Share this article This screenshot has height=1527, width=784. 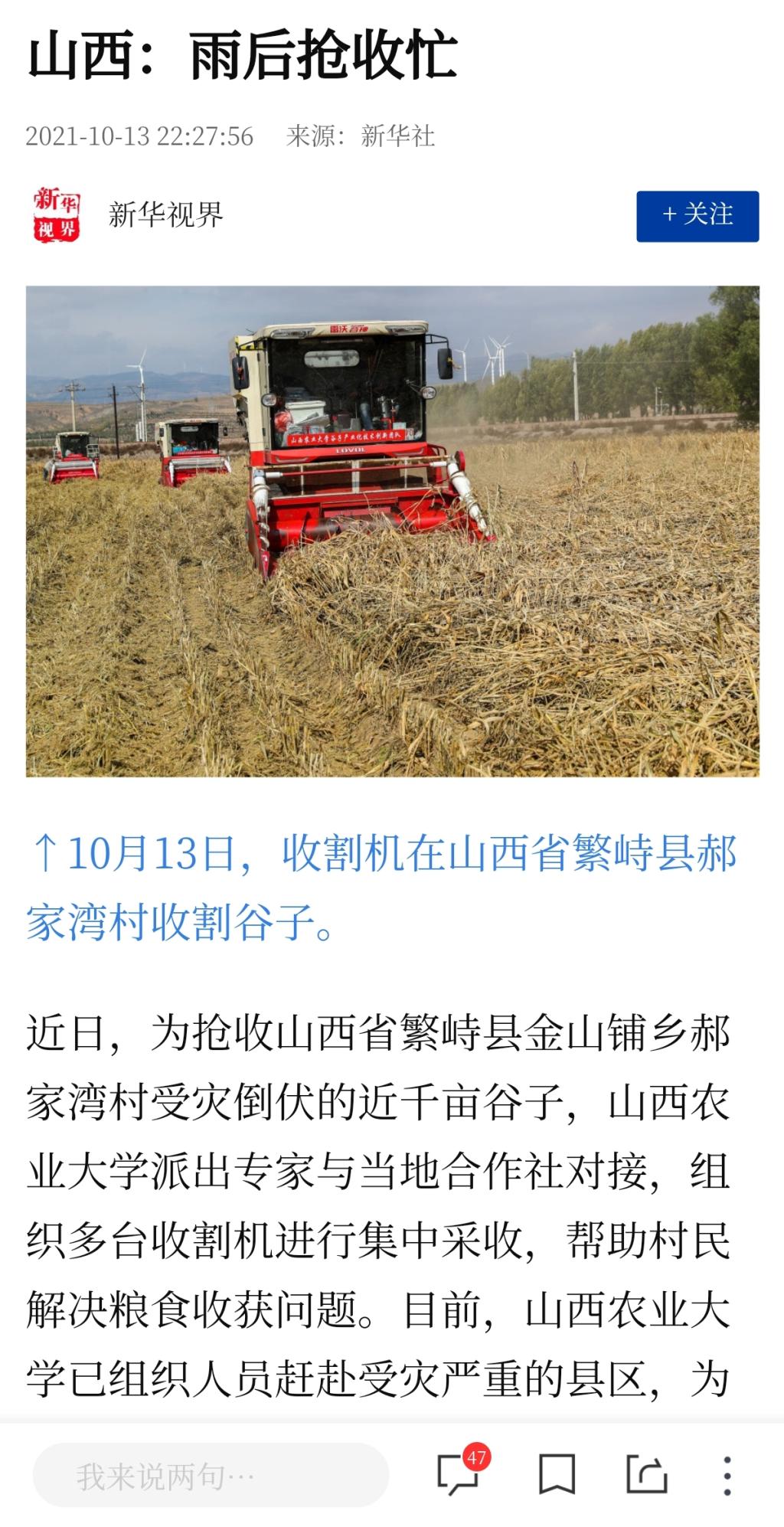tap(646, 1474)
